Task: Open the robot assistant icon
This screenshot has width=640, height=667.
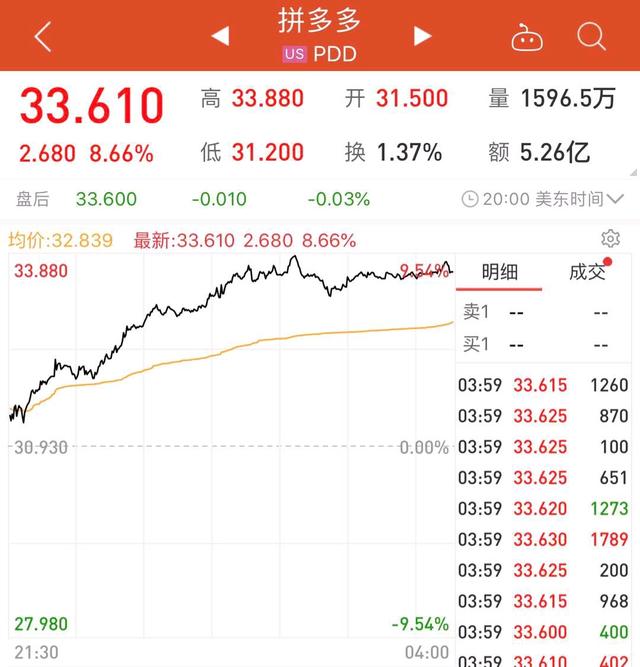Action: pos(526,38)
